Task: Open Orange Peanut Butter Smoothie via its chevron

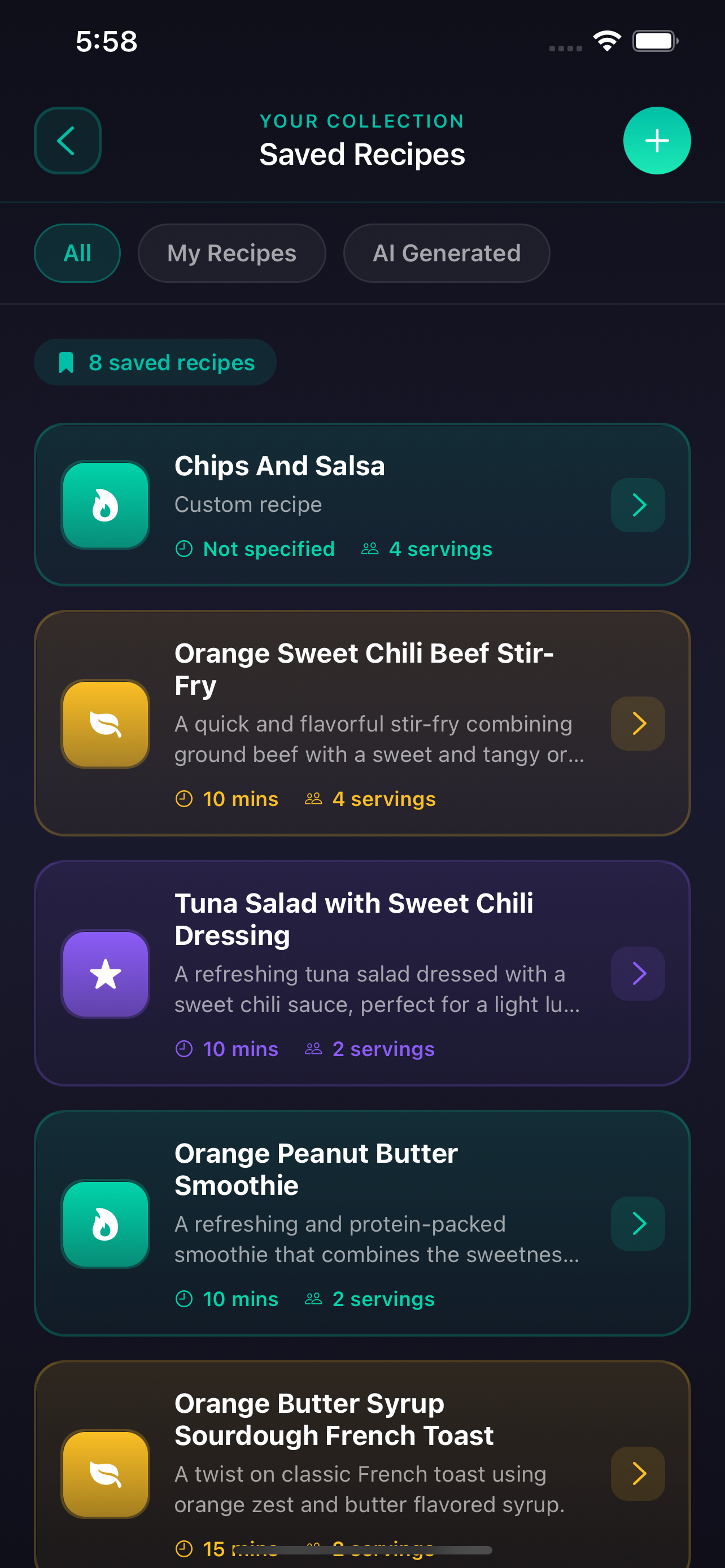Action: point(637,1224)
